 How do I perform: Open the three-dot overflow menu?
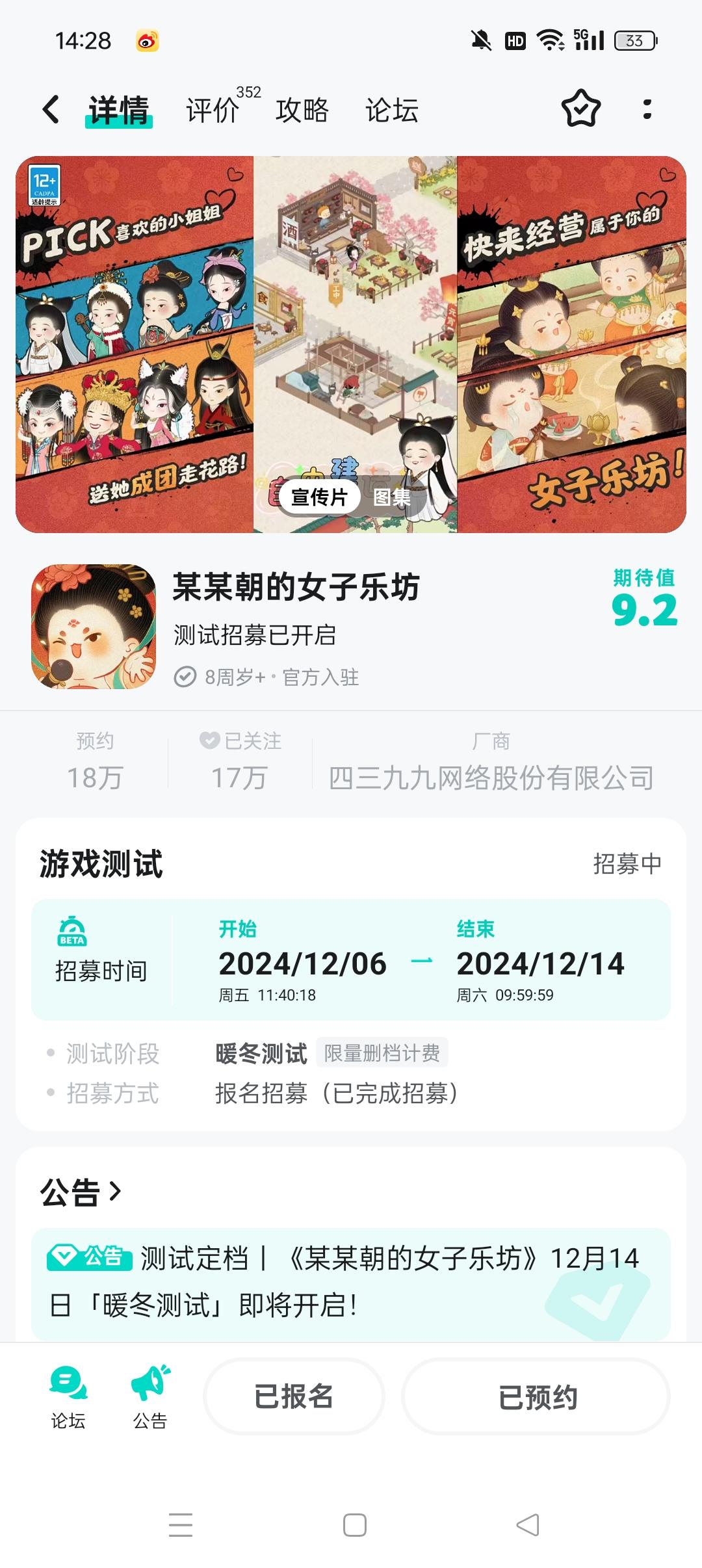point(646,111)
